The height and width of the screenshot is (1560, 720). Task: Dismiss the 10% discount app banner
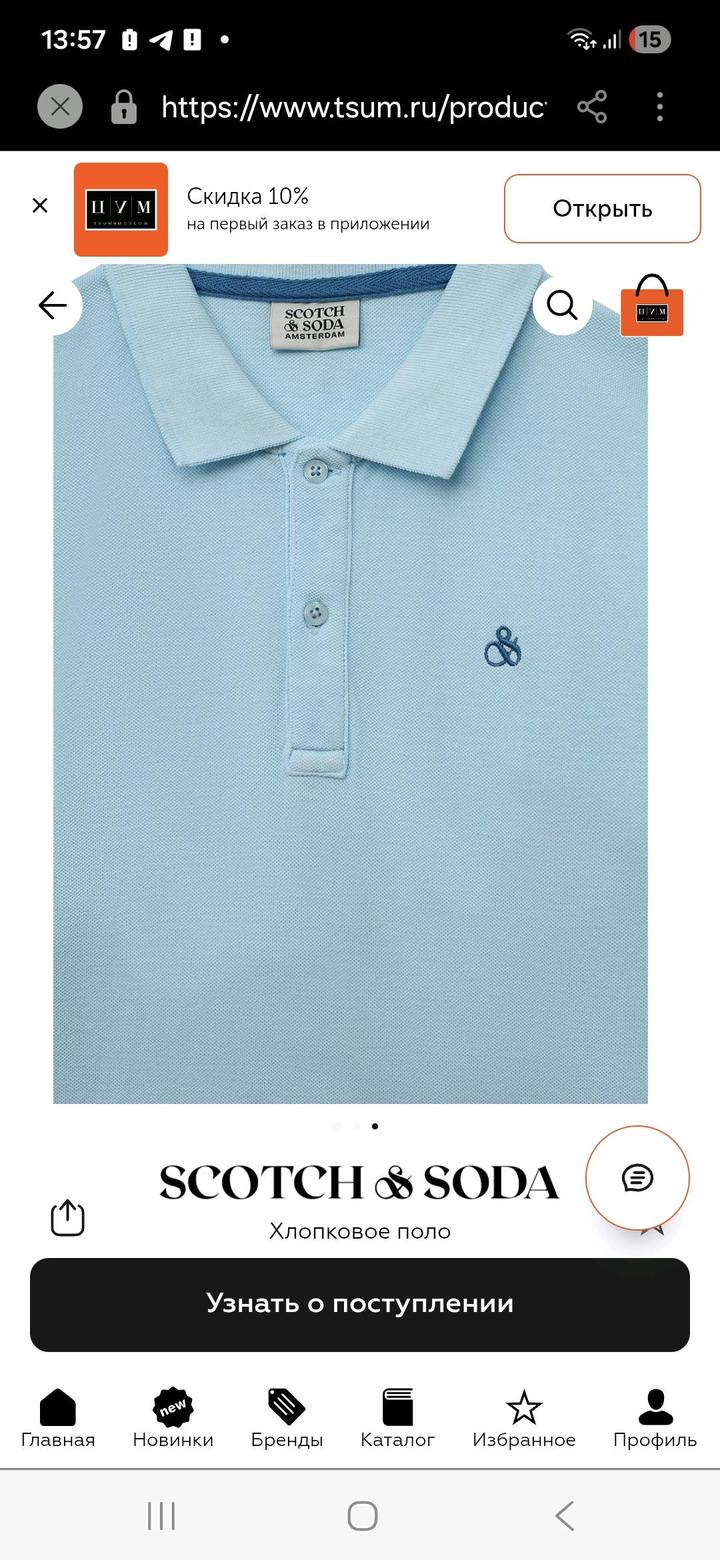tap(40, 206)
